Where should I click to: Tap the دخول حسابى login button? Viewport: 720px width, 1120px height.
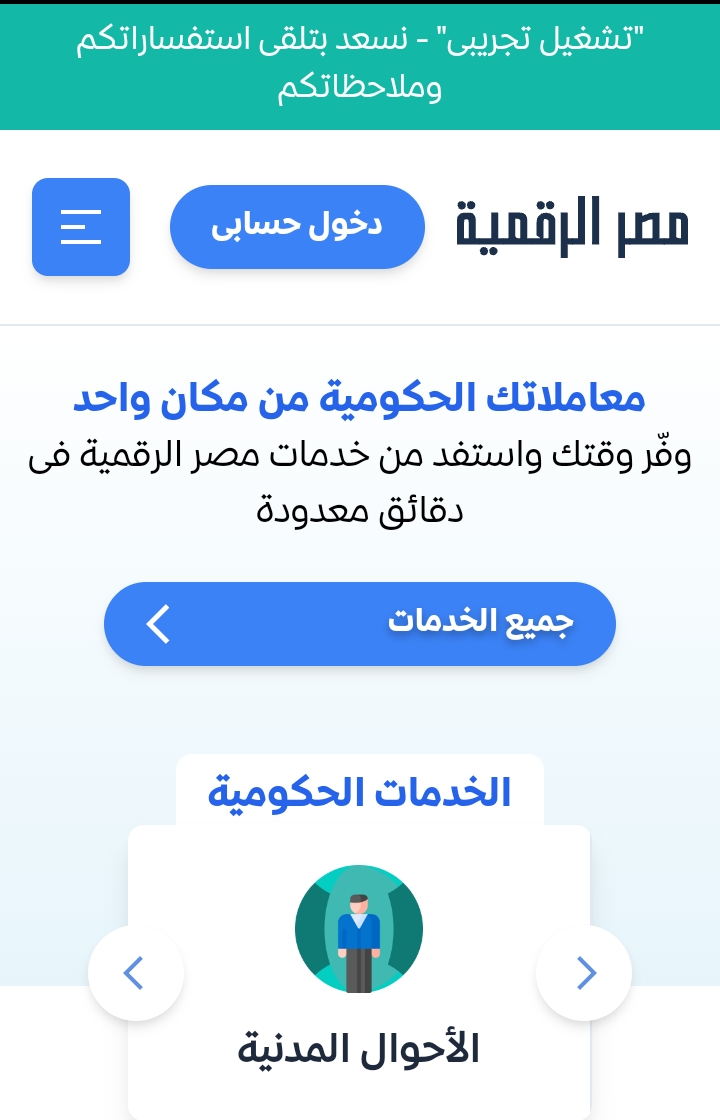[x=297, y=226]
